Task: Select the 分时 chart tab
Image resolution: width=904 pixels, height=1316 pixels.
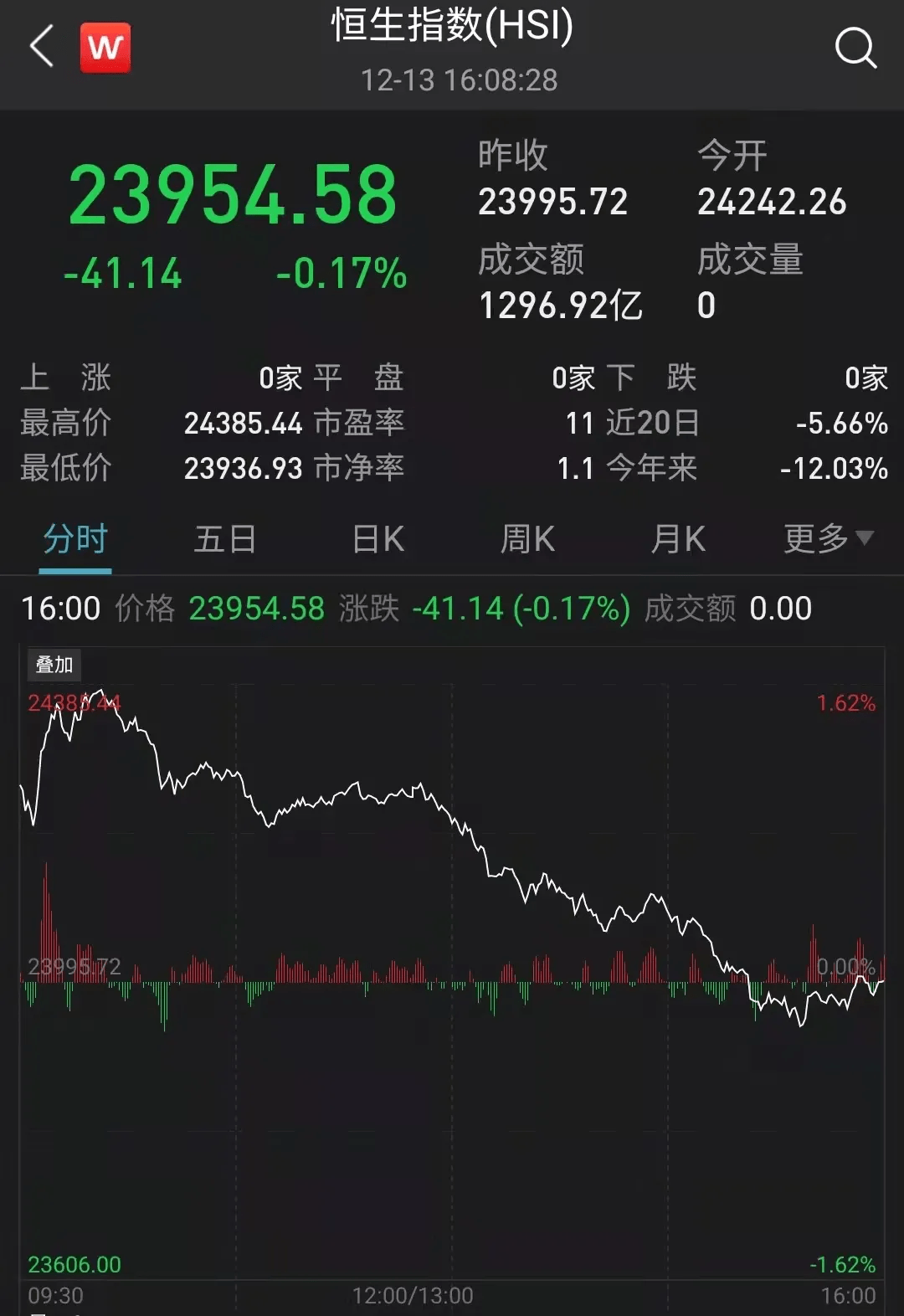Action: (75, 539)
